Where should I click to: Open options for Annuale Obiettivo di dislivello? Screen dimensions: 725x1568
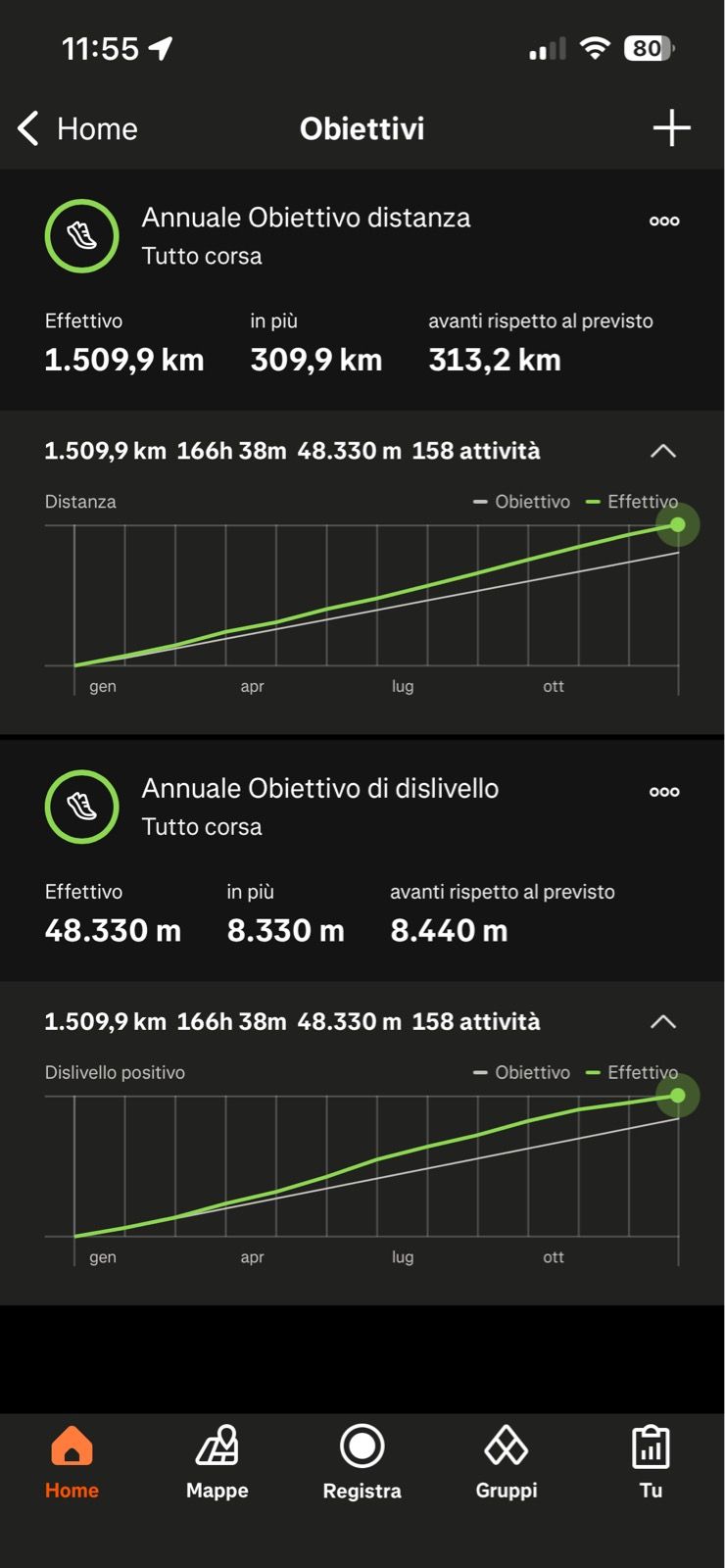tap(664, 792)
